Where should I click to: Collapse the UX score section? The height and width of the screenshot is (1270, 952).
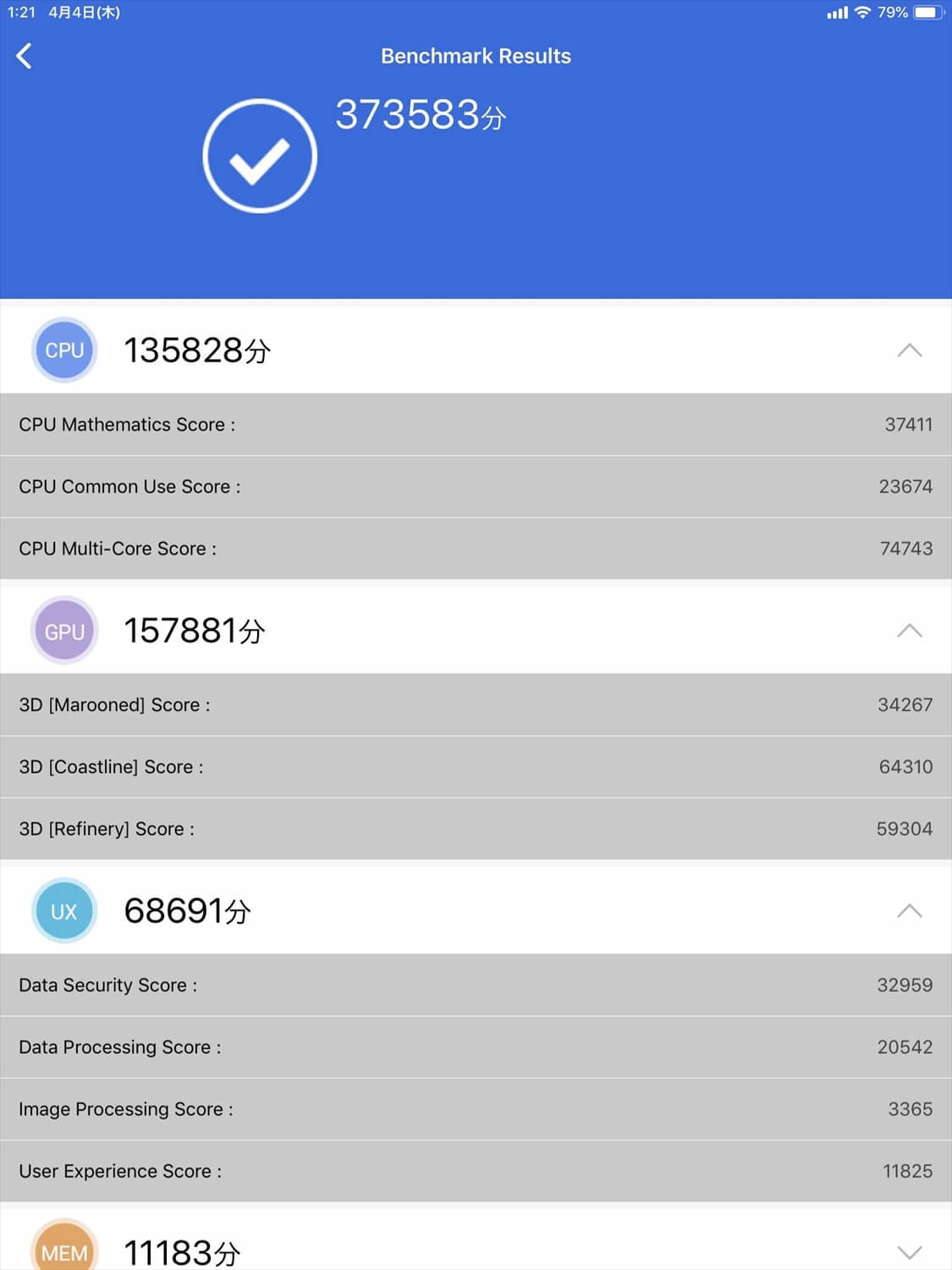click(909, 911)
